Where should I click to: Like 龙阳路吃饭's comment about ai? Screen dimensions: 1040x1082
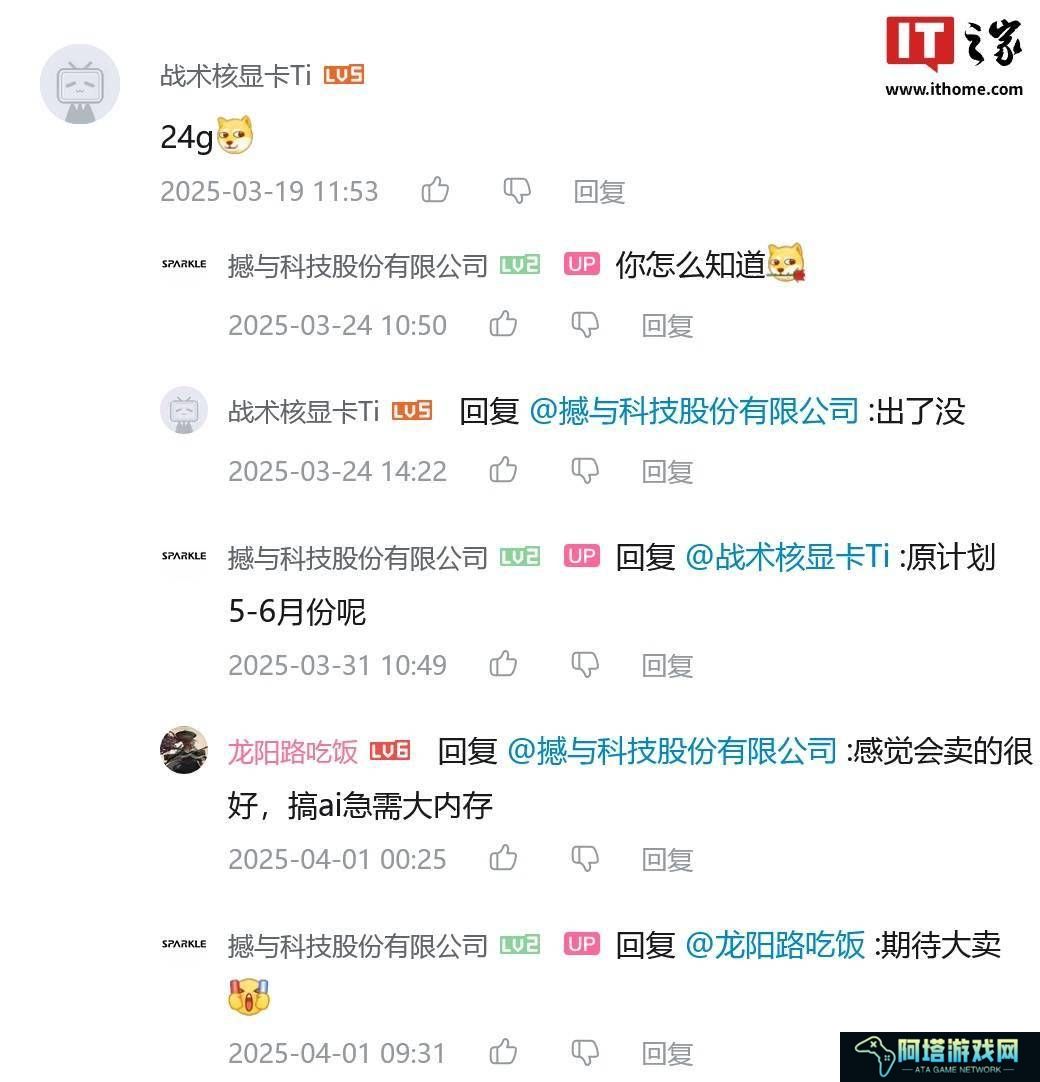503,858
